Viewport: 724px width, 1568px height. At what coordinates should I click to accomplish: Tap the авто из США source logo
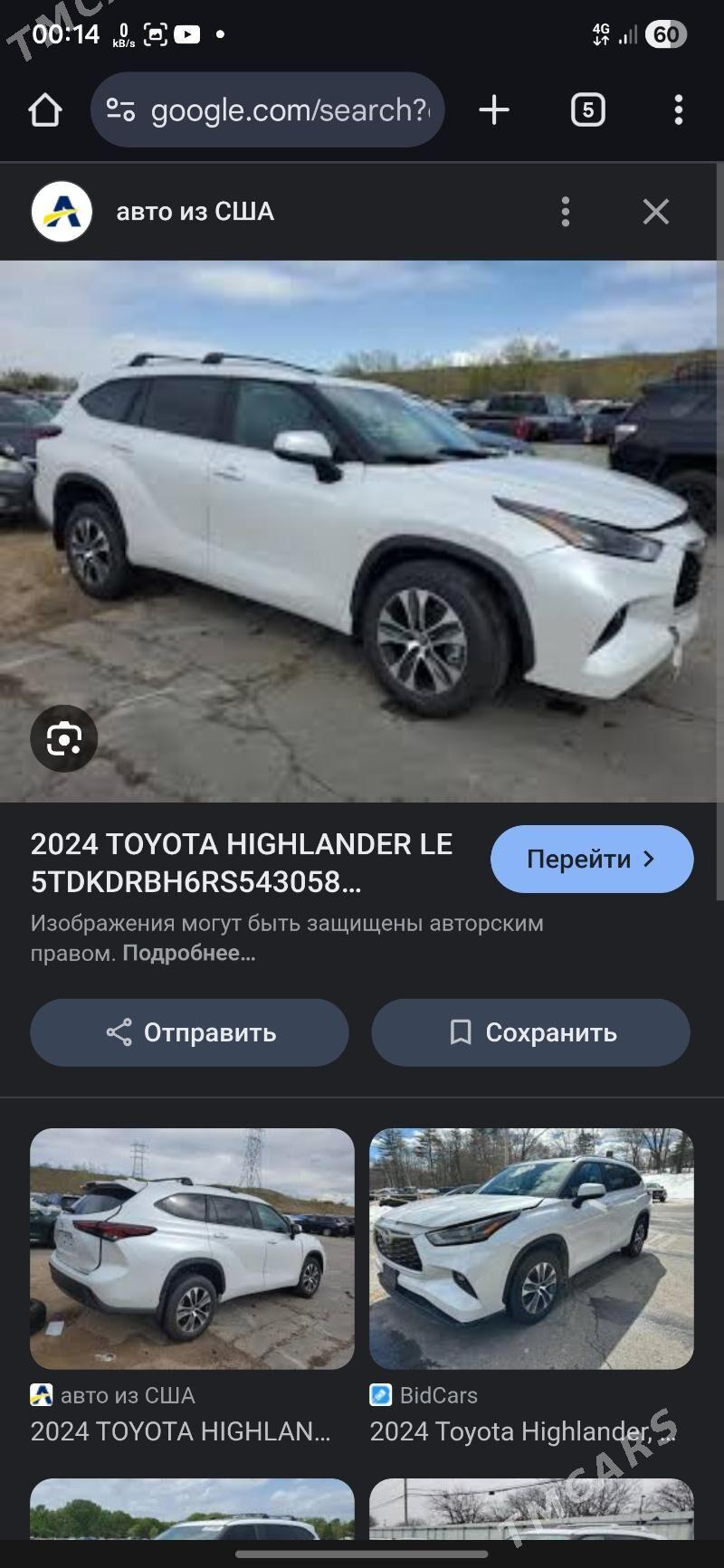pyautogui.click(x=61, y=212)
